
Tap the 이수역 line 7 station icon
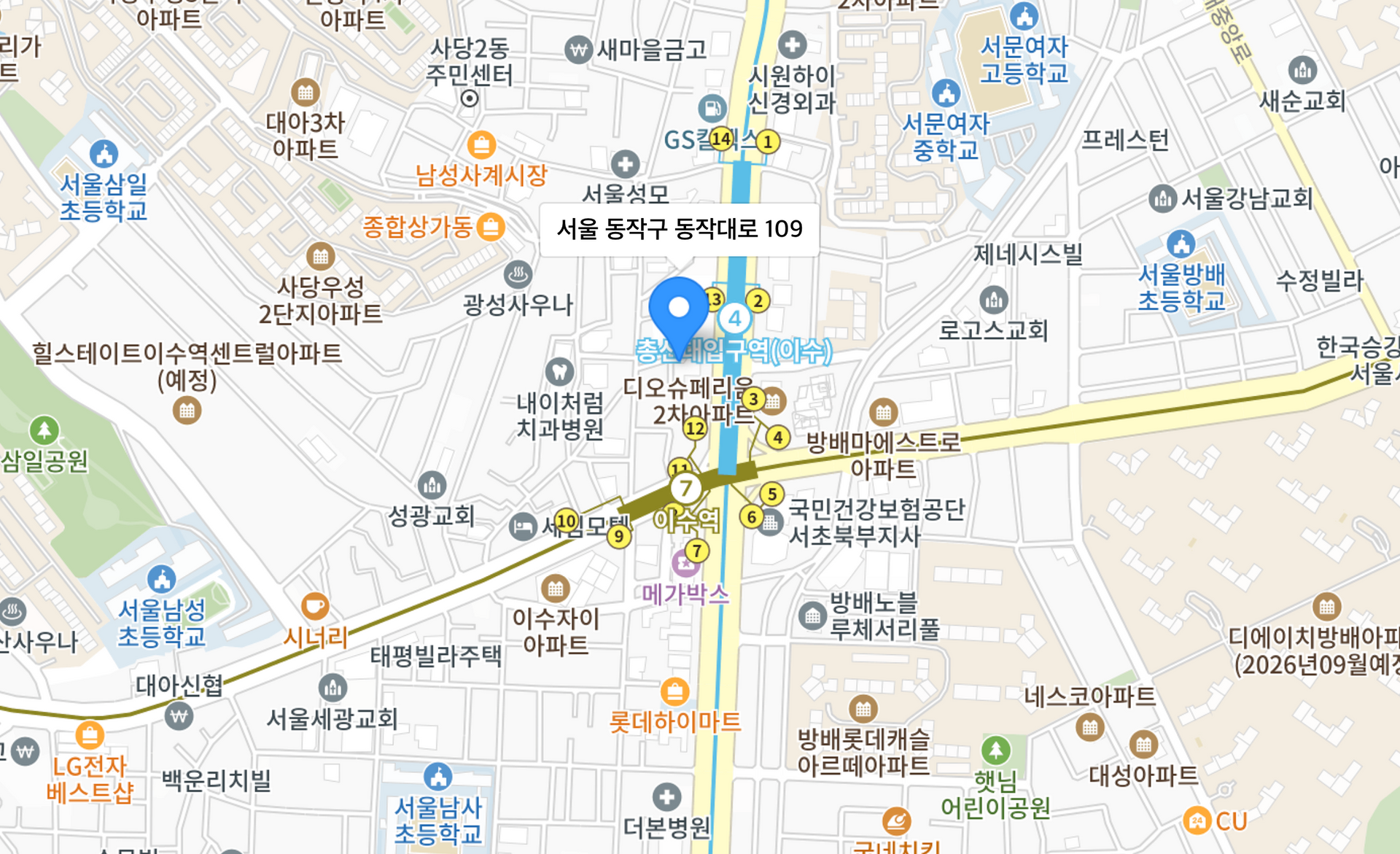tap(685, 488)
